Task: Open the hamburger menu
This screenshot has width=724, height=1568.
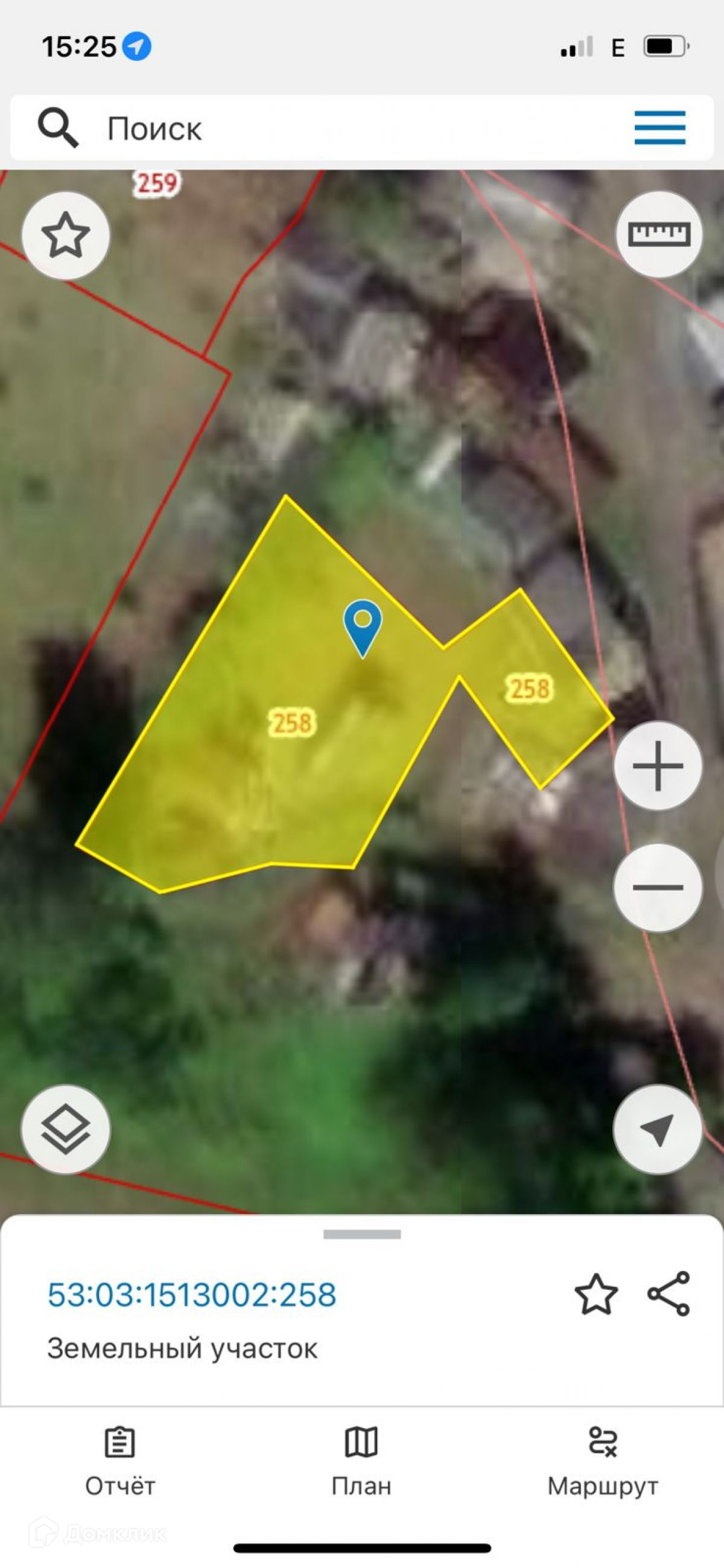Action: coord(659,128)
